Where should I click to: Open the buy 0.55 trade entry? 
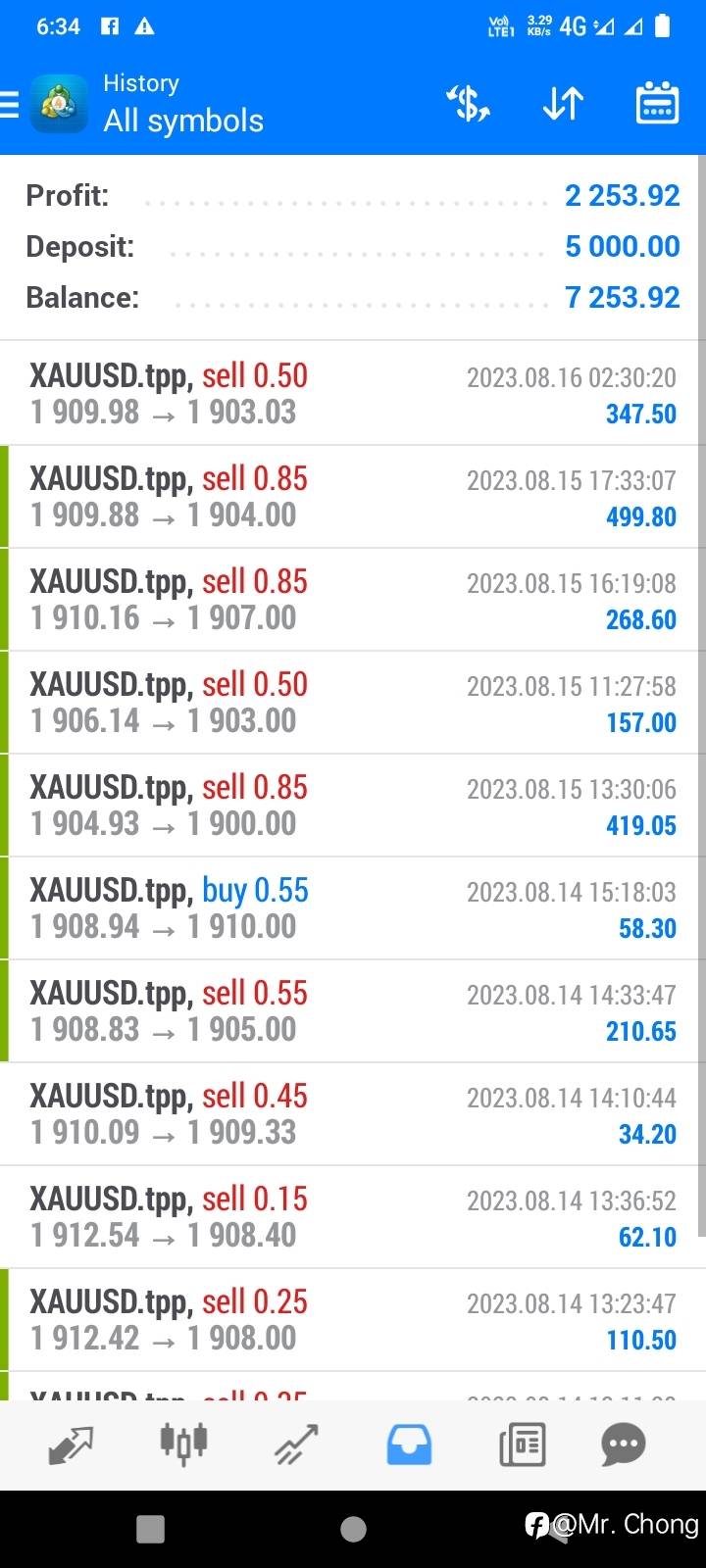353,908
